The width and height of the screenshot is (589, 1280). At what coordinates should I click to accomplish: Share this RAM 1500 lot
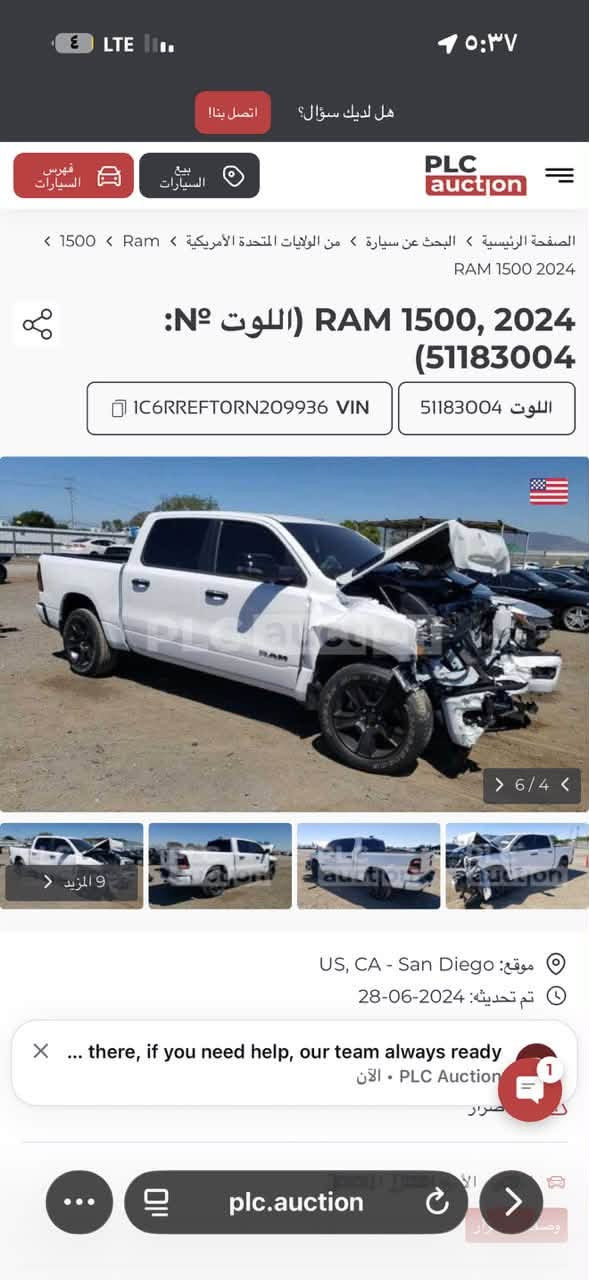[37, 324]
